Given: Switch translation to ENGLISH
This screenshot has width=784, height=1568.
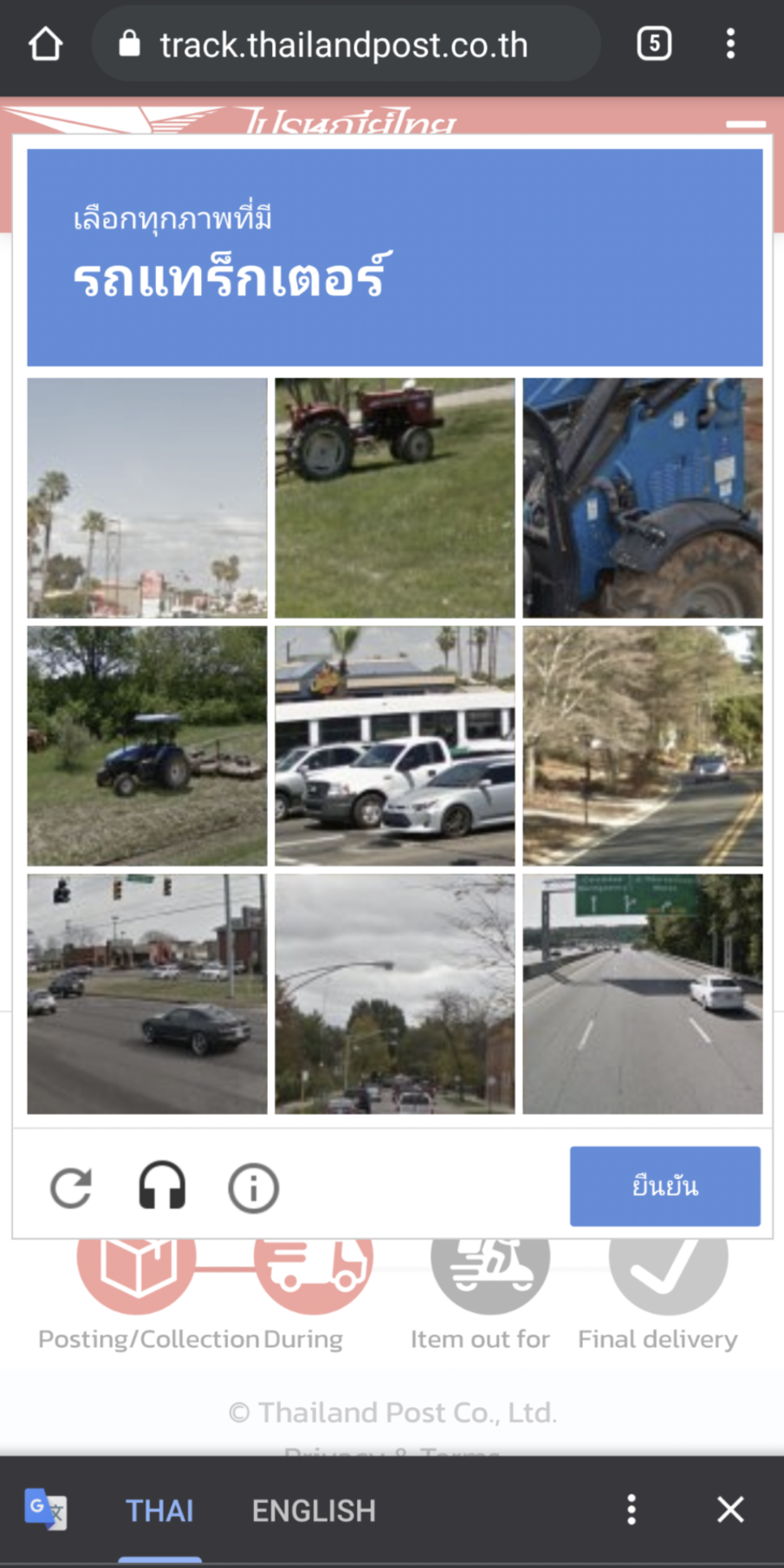Looking at the screenshot, I should (314, 1511).
